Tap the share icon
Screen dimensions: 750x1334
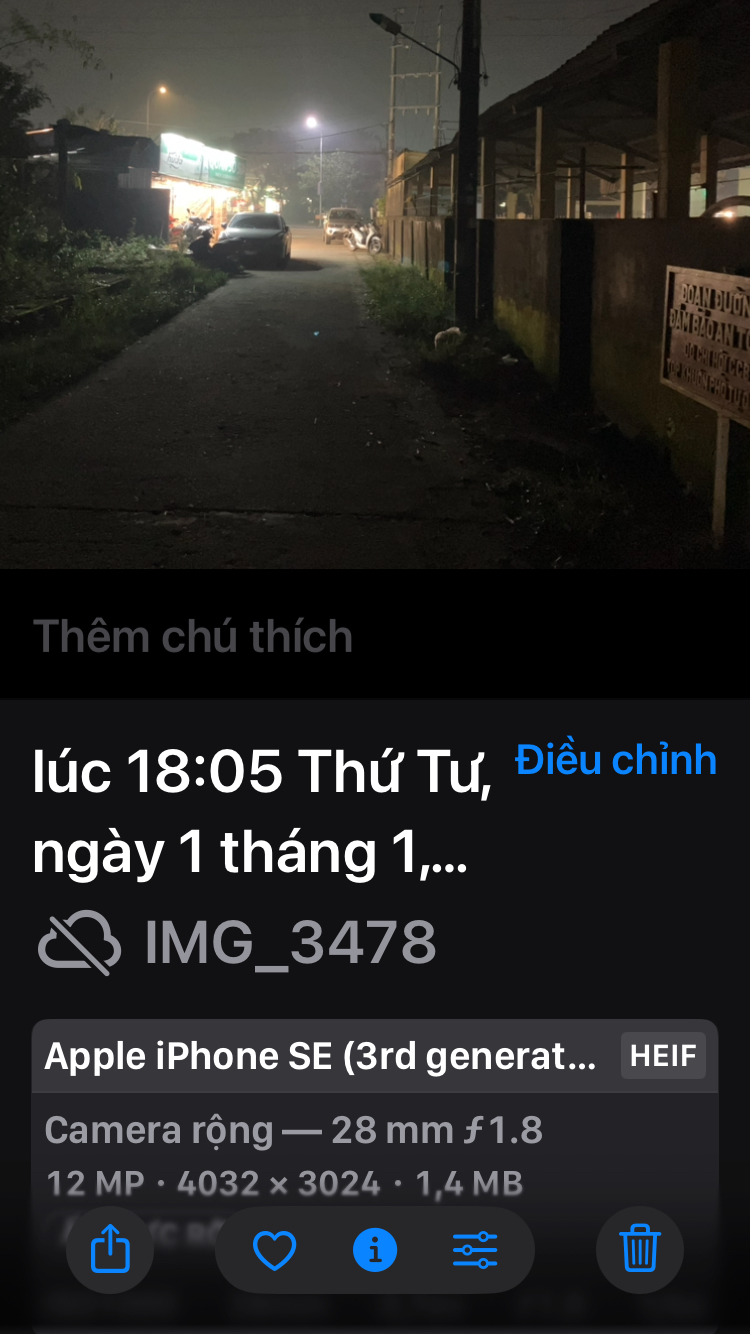(x=110, y=1249)
